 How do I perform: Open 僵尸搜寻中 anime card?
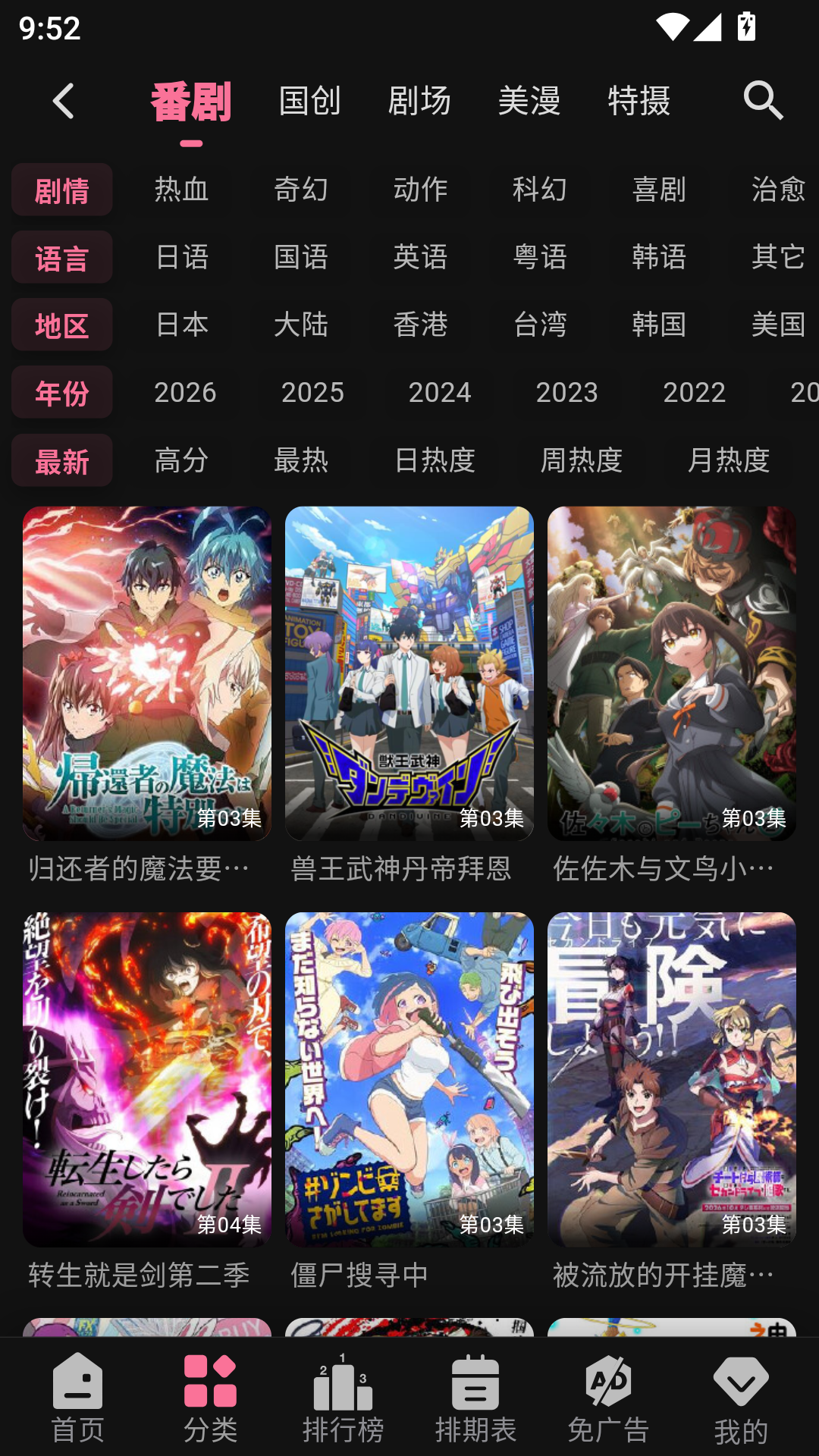click(409, 1102)
